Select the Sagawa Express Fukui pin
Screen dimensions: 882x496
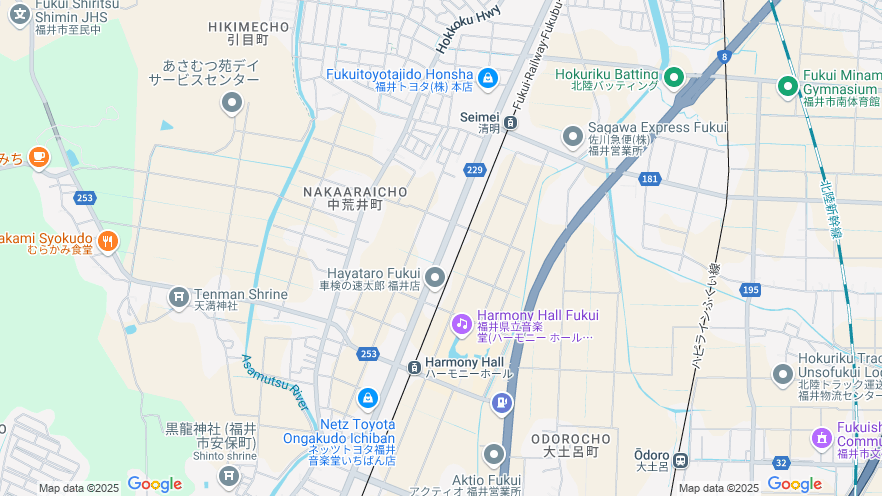[572, 135]
